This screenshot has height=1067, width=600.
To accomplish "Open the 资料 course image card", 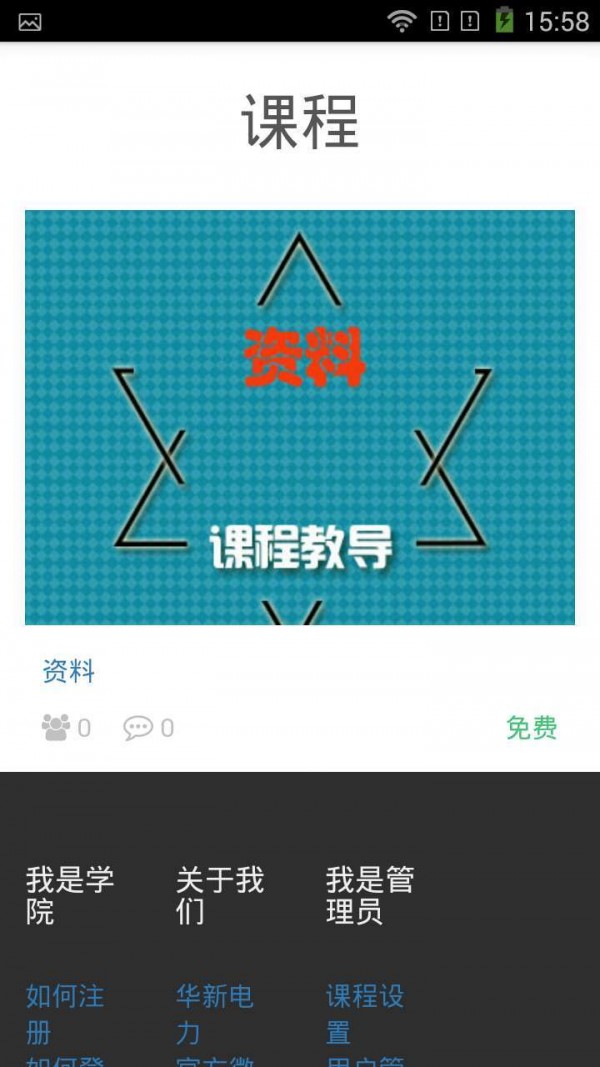I will coord(300,417).
